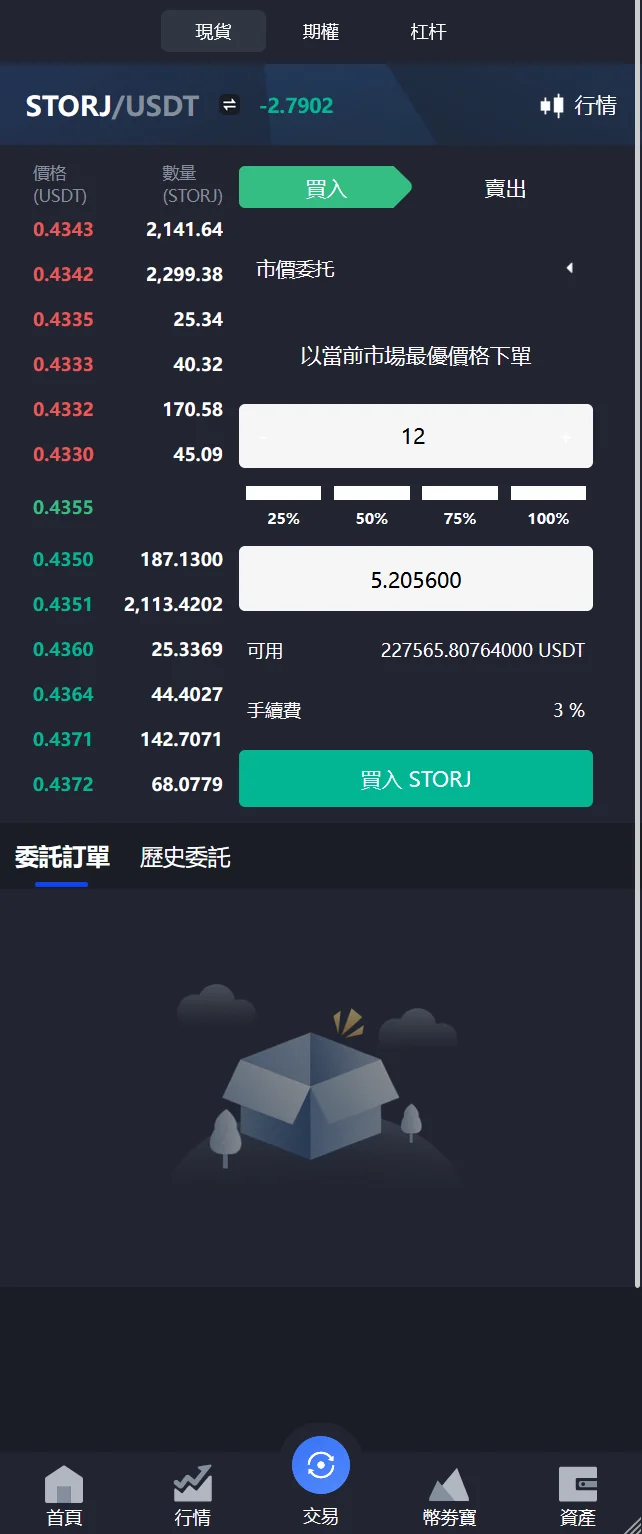Go to the 首頁 home tab
This screenshot has height=1534, width=642.
point(64,1496)
